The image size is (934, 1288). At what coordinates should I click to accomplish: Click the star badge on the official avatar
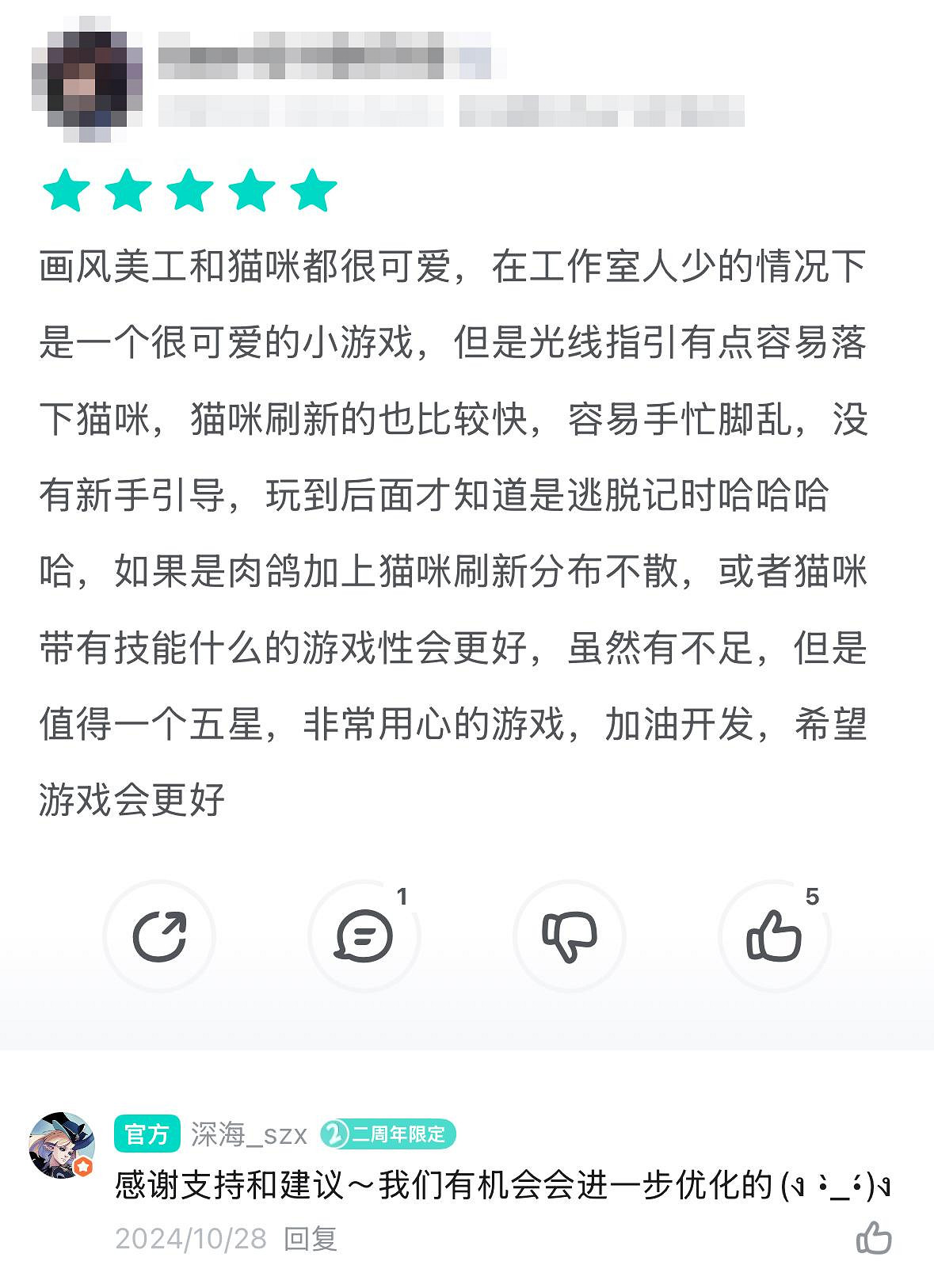pyautogui.click(x=84, y=1164)
